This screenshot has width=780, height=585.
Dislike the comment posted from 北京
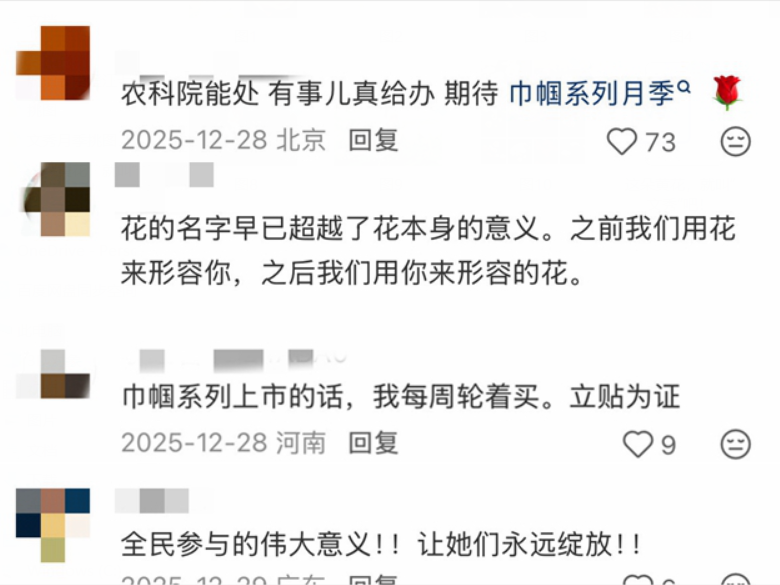(x=735, y=142)
